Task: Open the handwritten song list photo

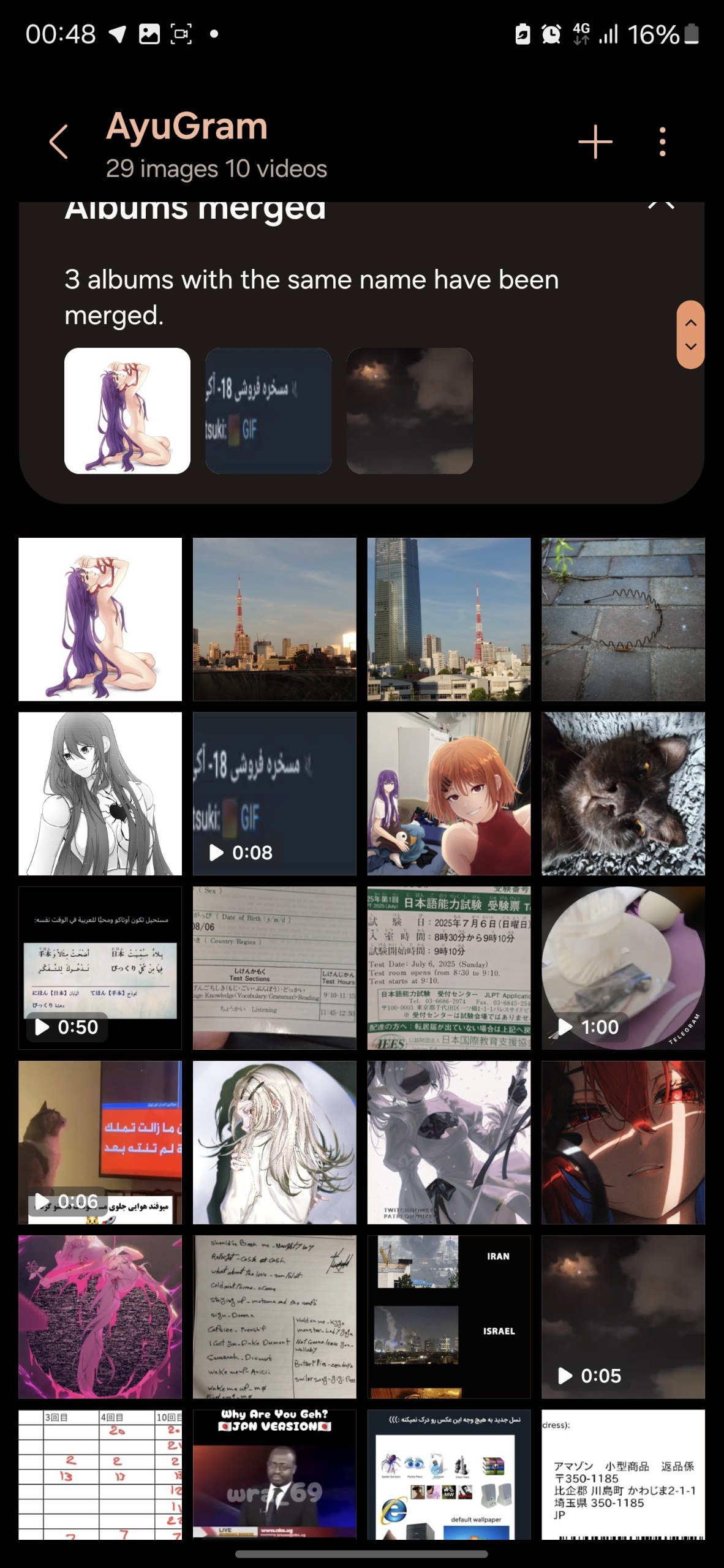Action: click(274, 1317)
